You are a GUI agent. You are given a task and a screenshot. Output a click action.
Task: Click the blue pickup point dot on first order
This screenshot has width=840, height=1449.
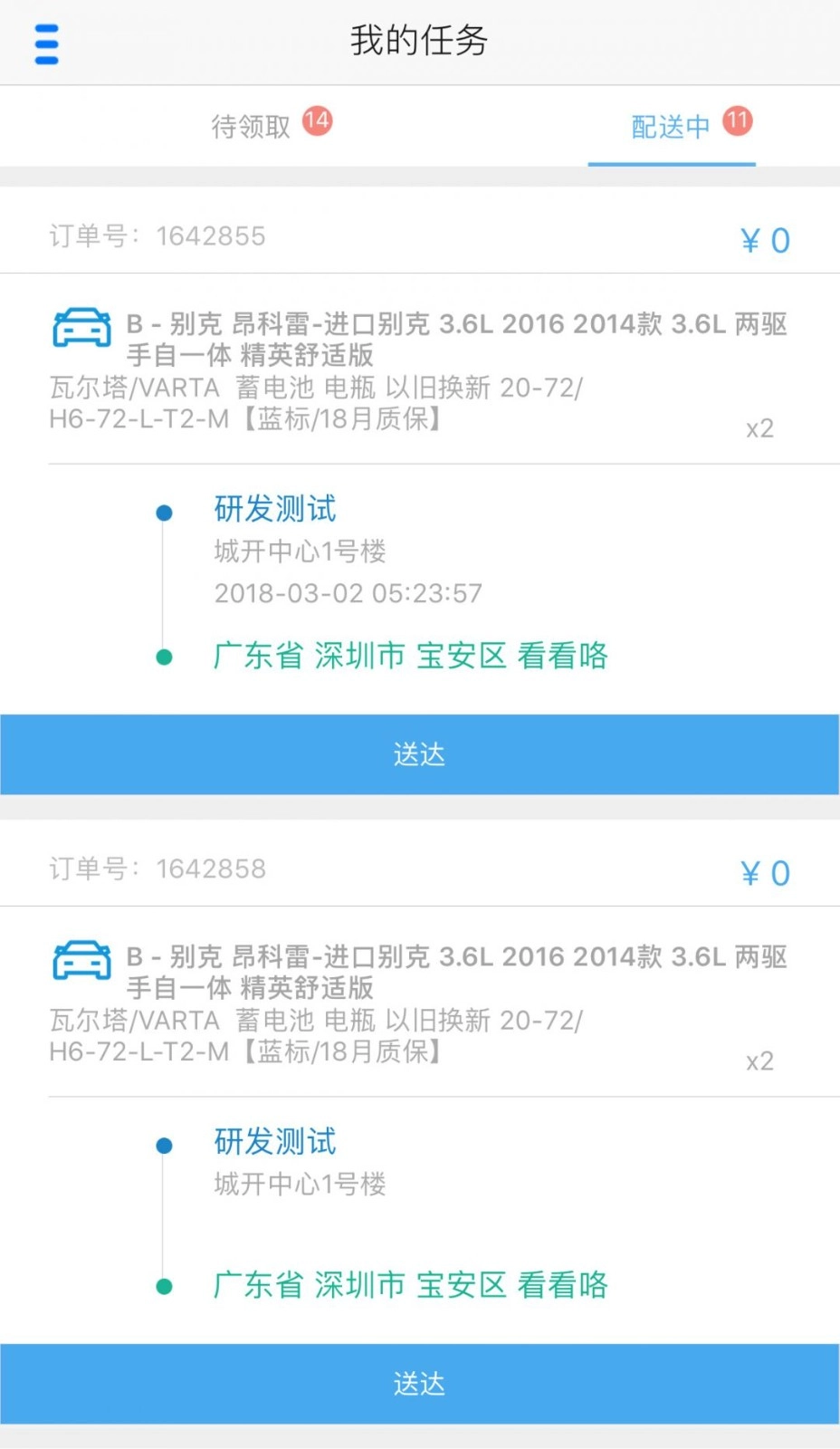(x=164, y=512)
